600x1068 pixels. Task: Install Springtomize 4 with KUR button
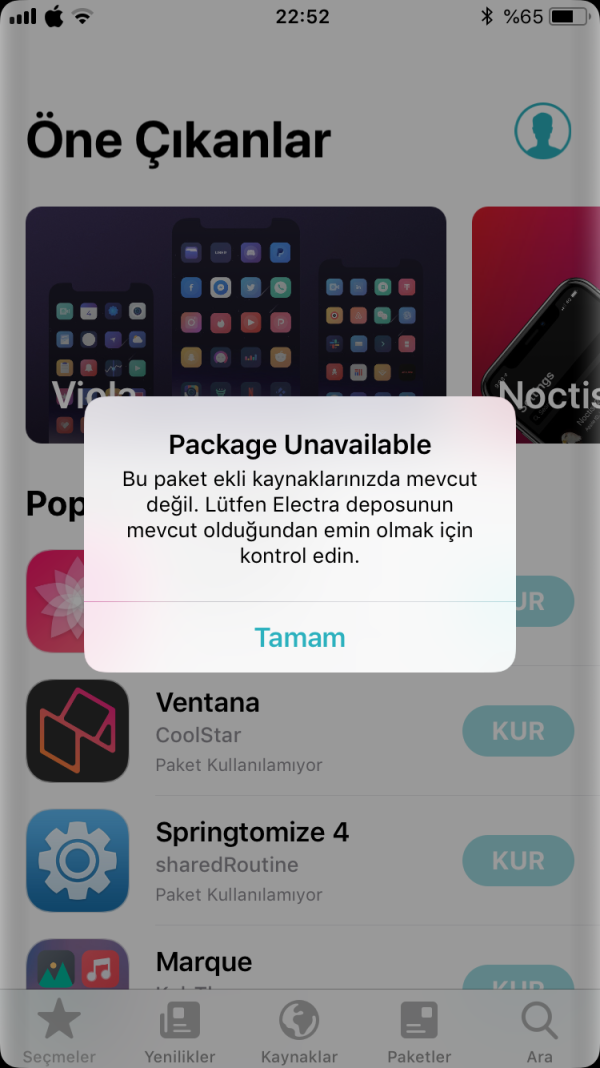point(517,861)
